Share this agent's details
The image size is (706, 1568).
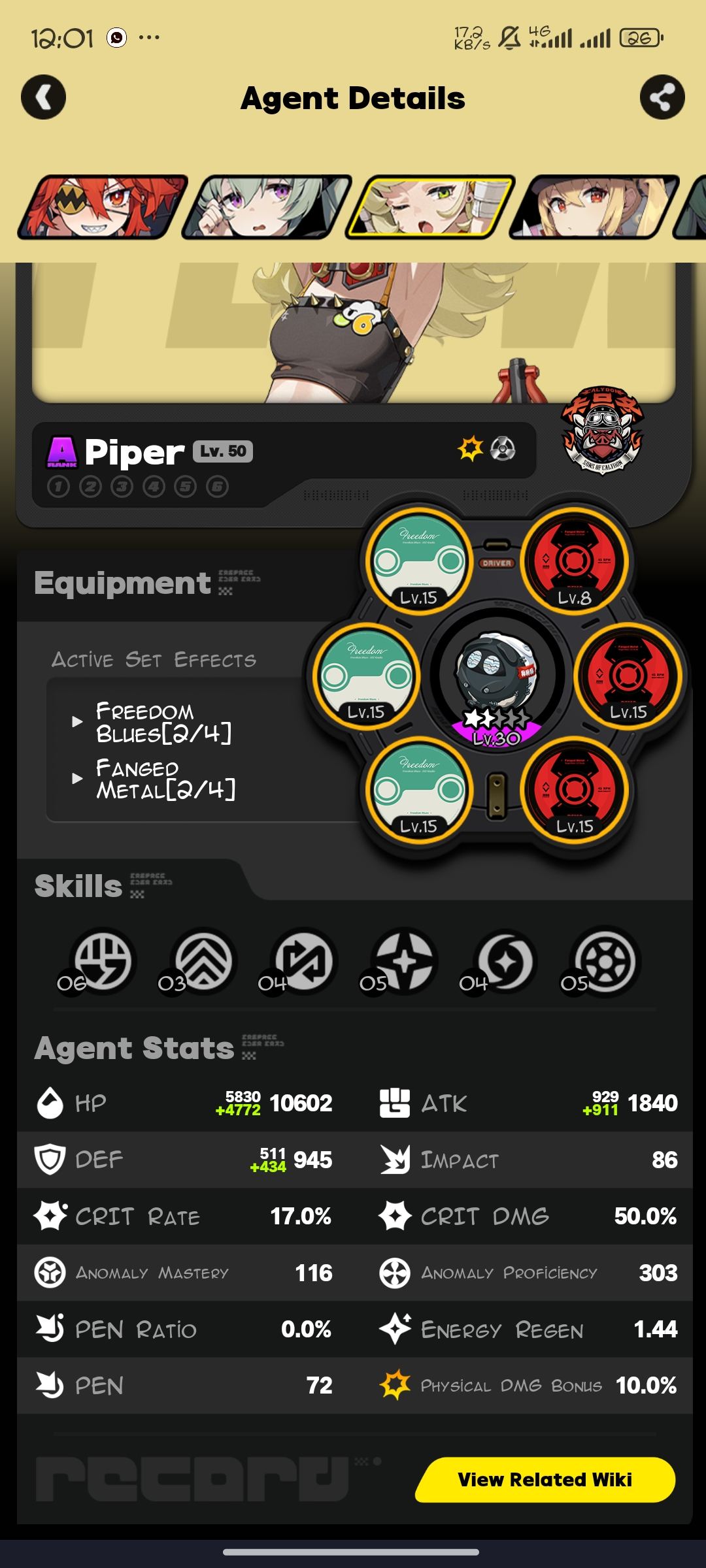662,97
